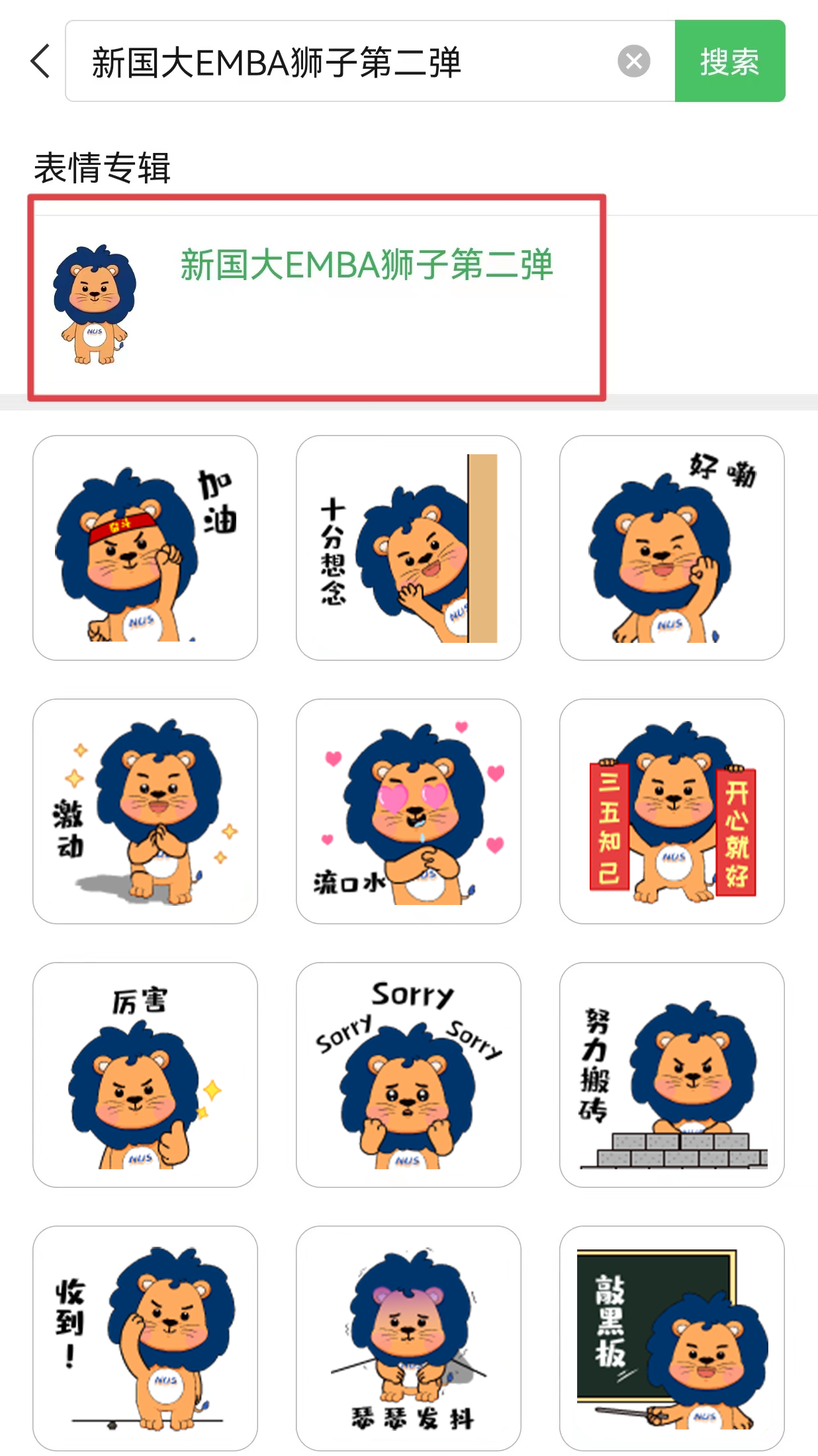This screenshot has height=1456, width=818.
Task: Select the 十分想念 lion sticker
Action: (x=408, y=548)
